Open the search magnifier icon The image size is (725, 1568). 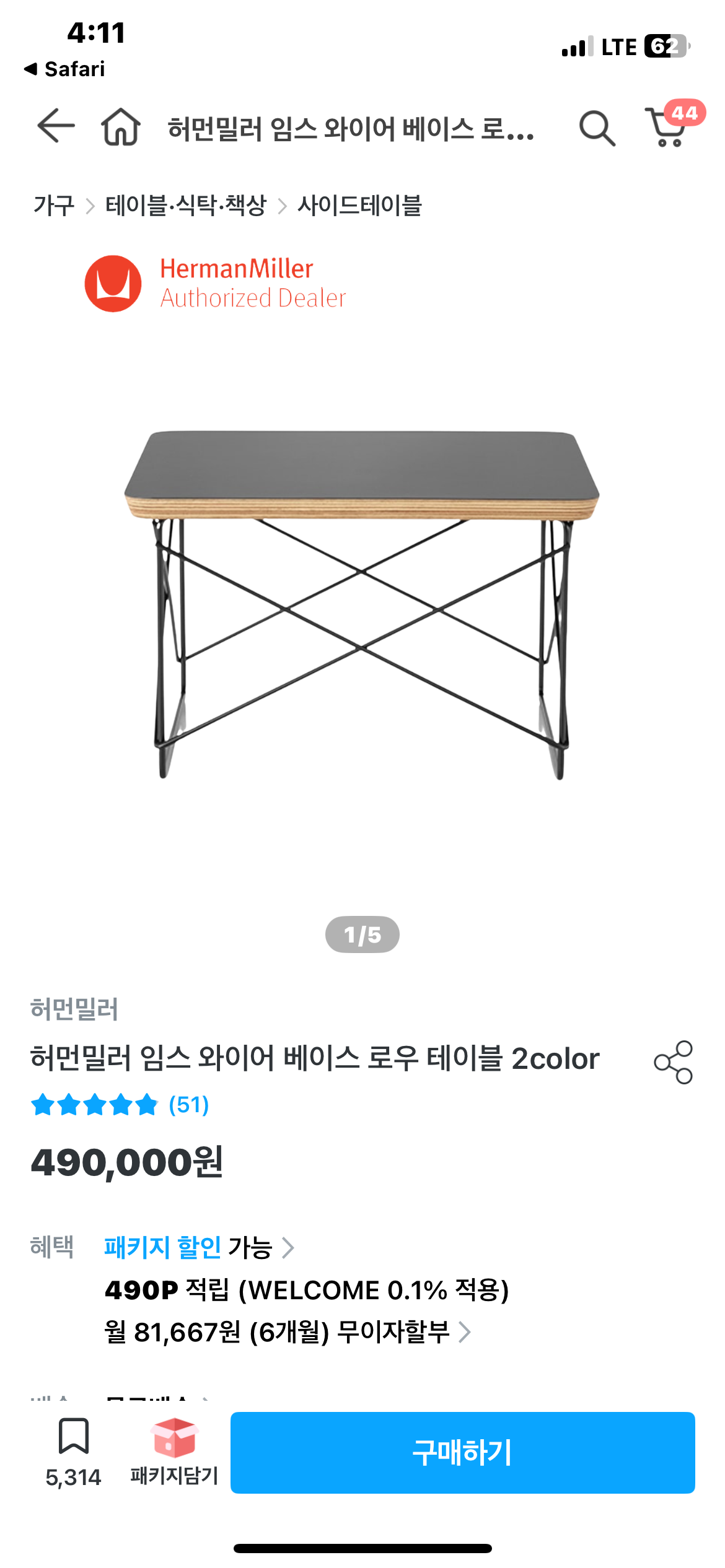(x=597, y=128)
